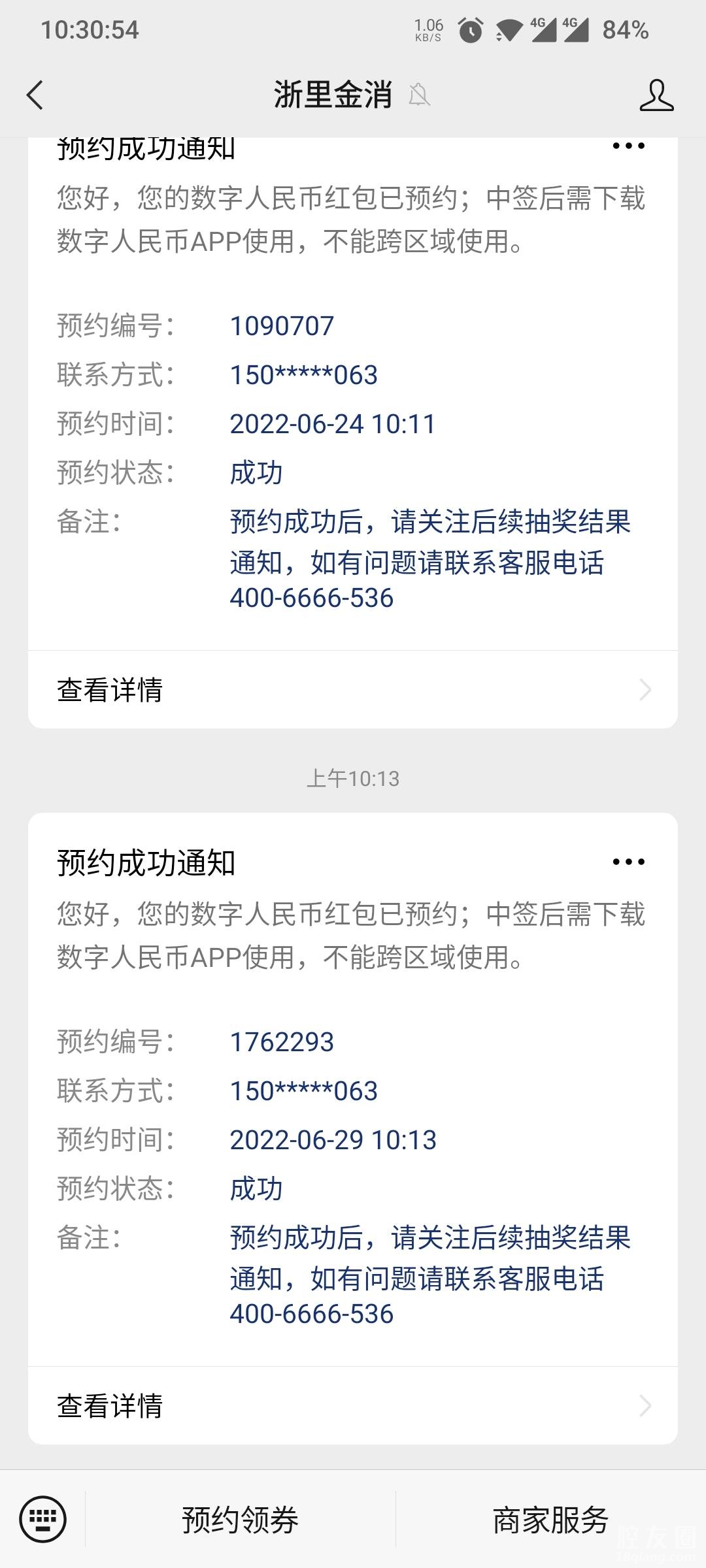The width and height of the screenshot is (706, 1568).
Task: View details of reservation 1090707
Action: [x=353, y=689]
